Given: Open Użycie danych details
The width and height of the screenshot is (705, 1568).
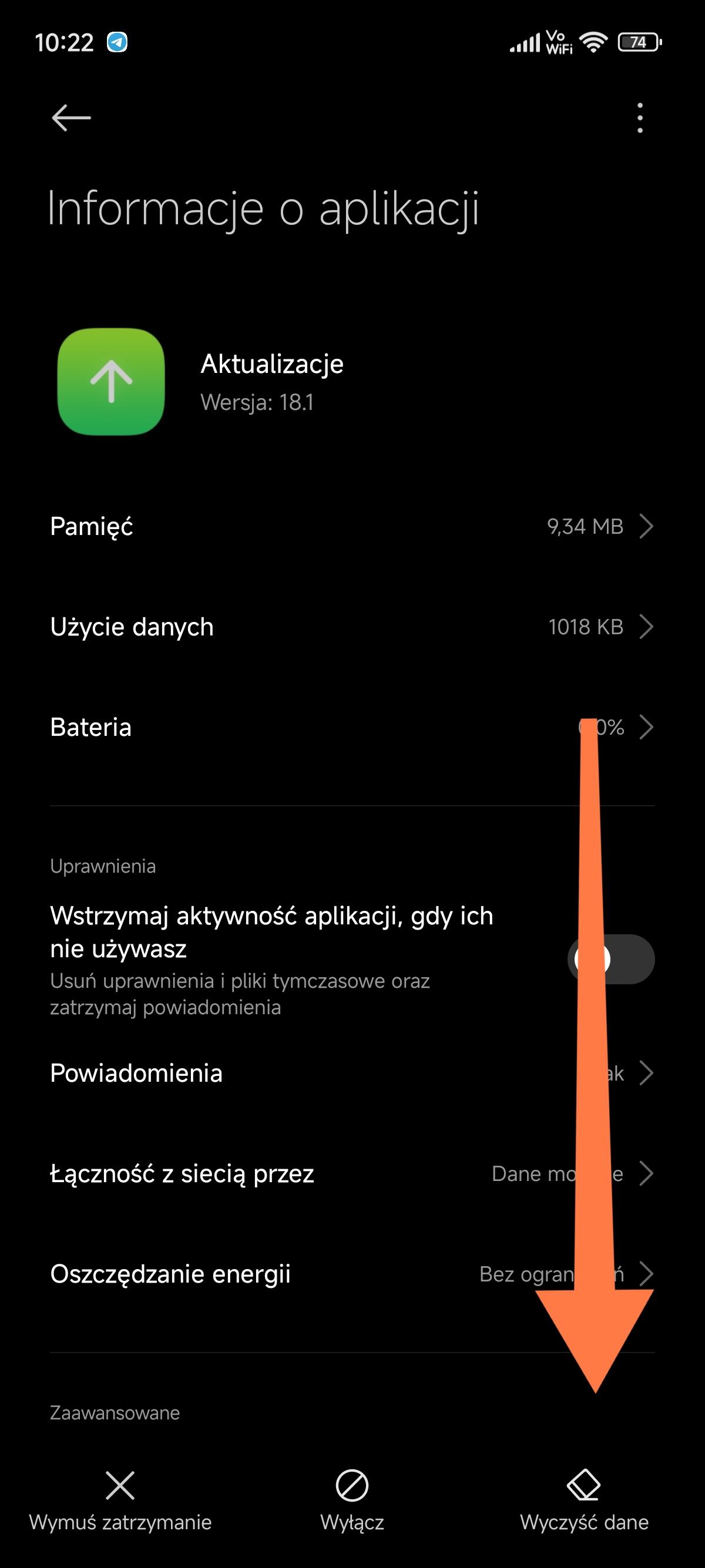Looking at the screenshot, I should click(x=352, y=627).
